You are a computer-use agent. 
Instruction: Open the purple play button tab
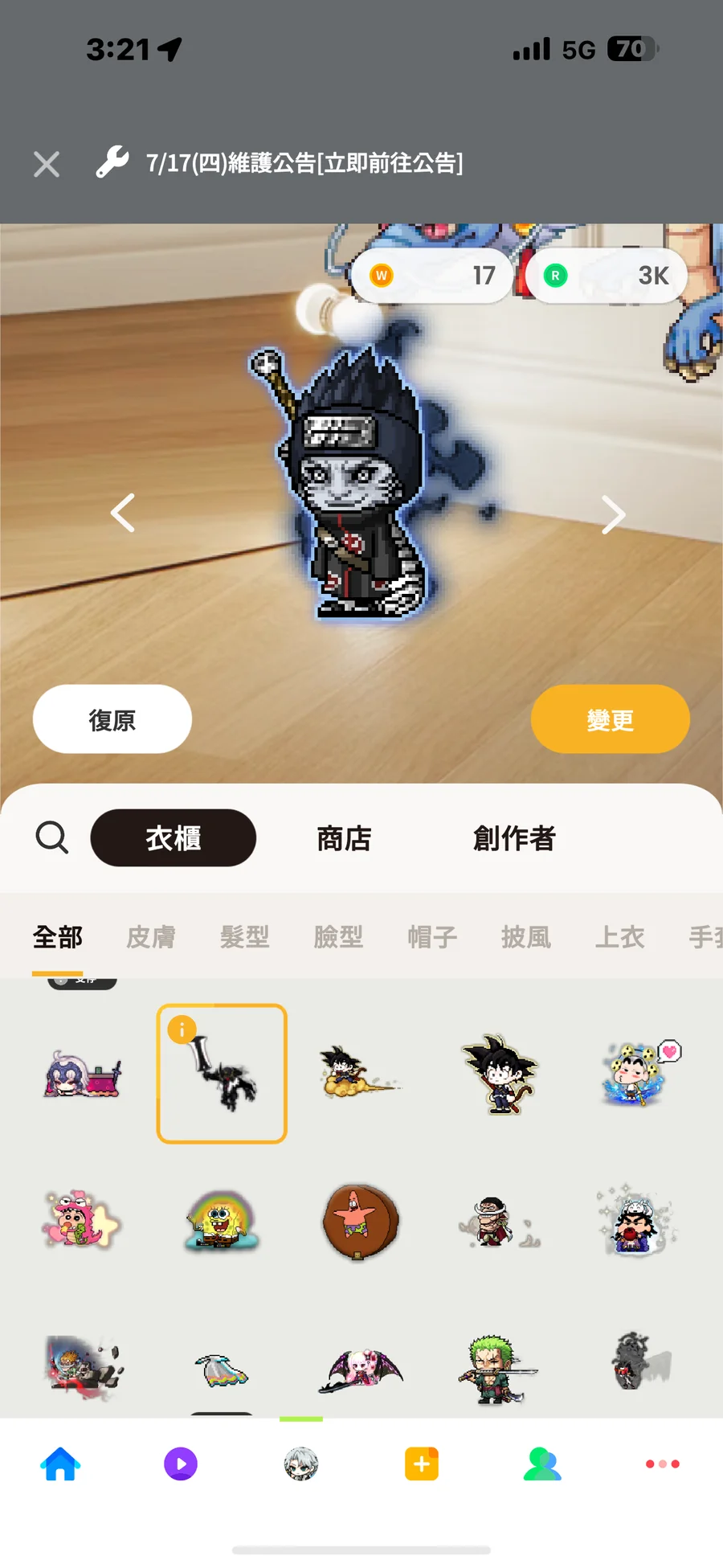[181, 1464]
